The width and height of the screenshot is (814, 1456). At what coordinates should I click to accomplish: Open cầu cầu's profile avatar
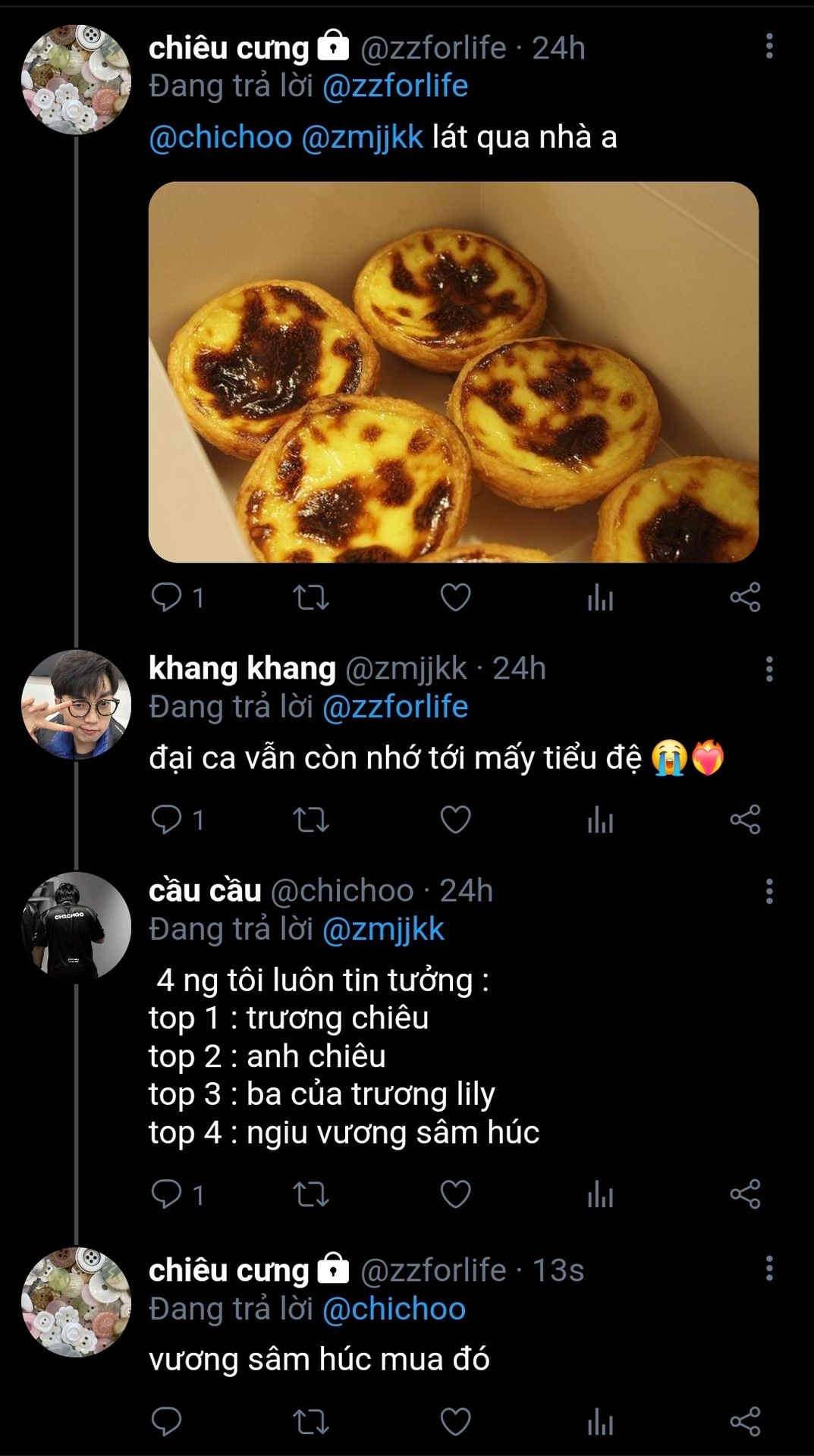pos(76,927)
